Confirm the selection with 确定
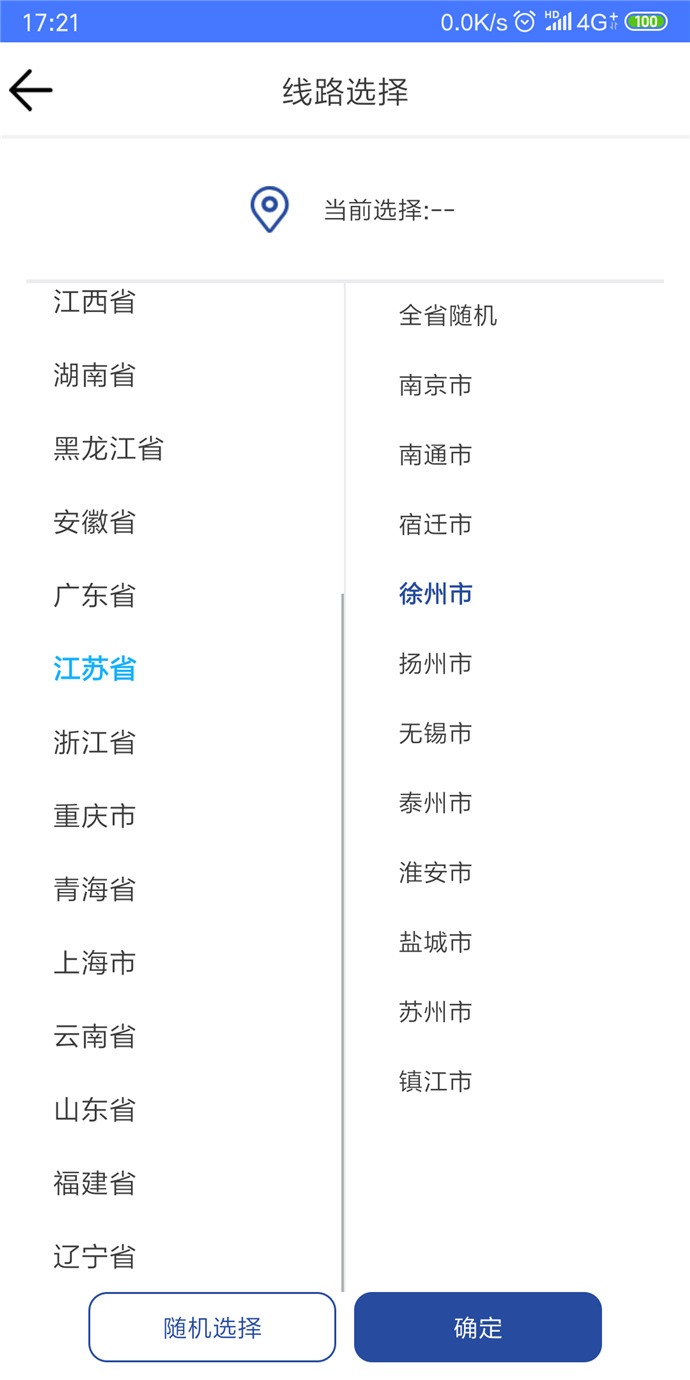The image size is (690, 1380). 478,1327
